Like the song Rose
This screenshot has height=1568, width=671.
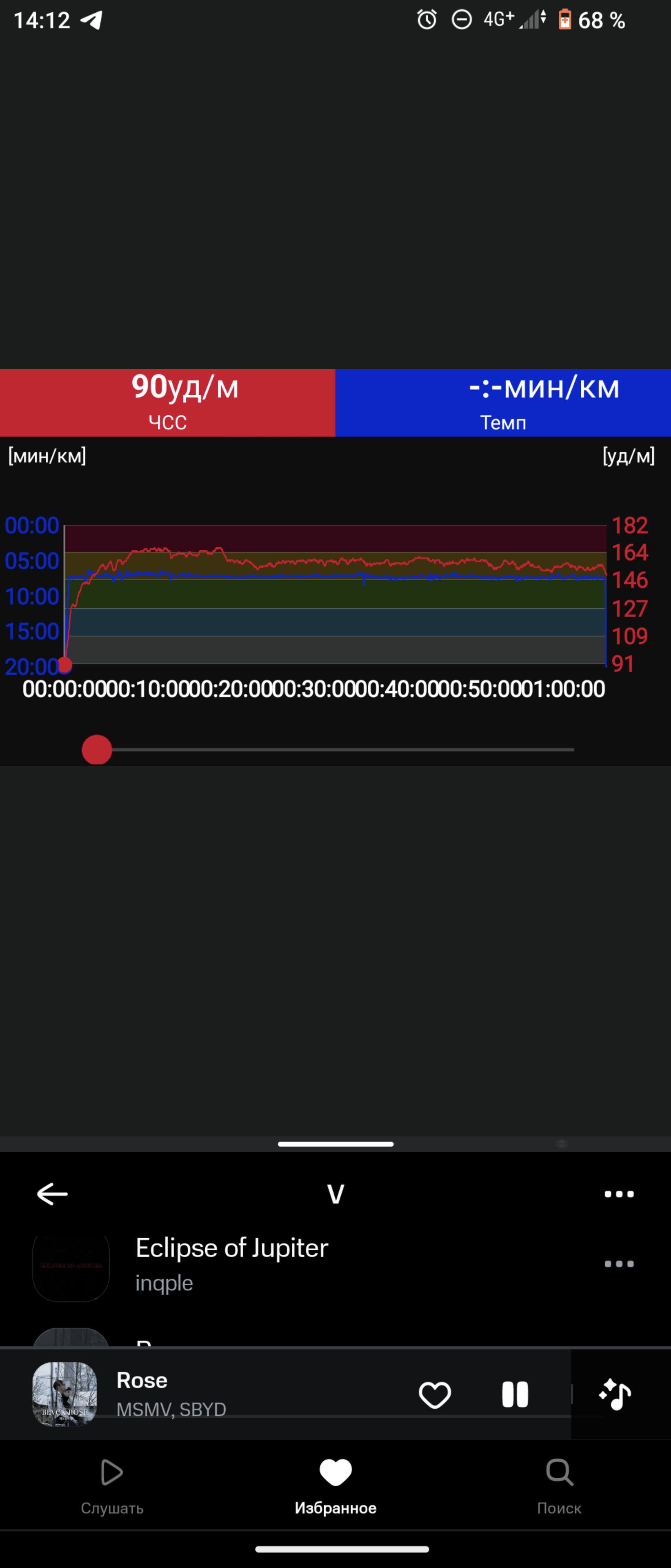tap(434, 1394)
